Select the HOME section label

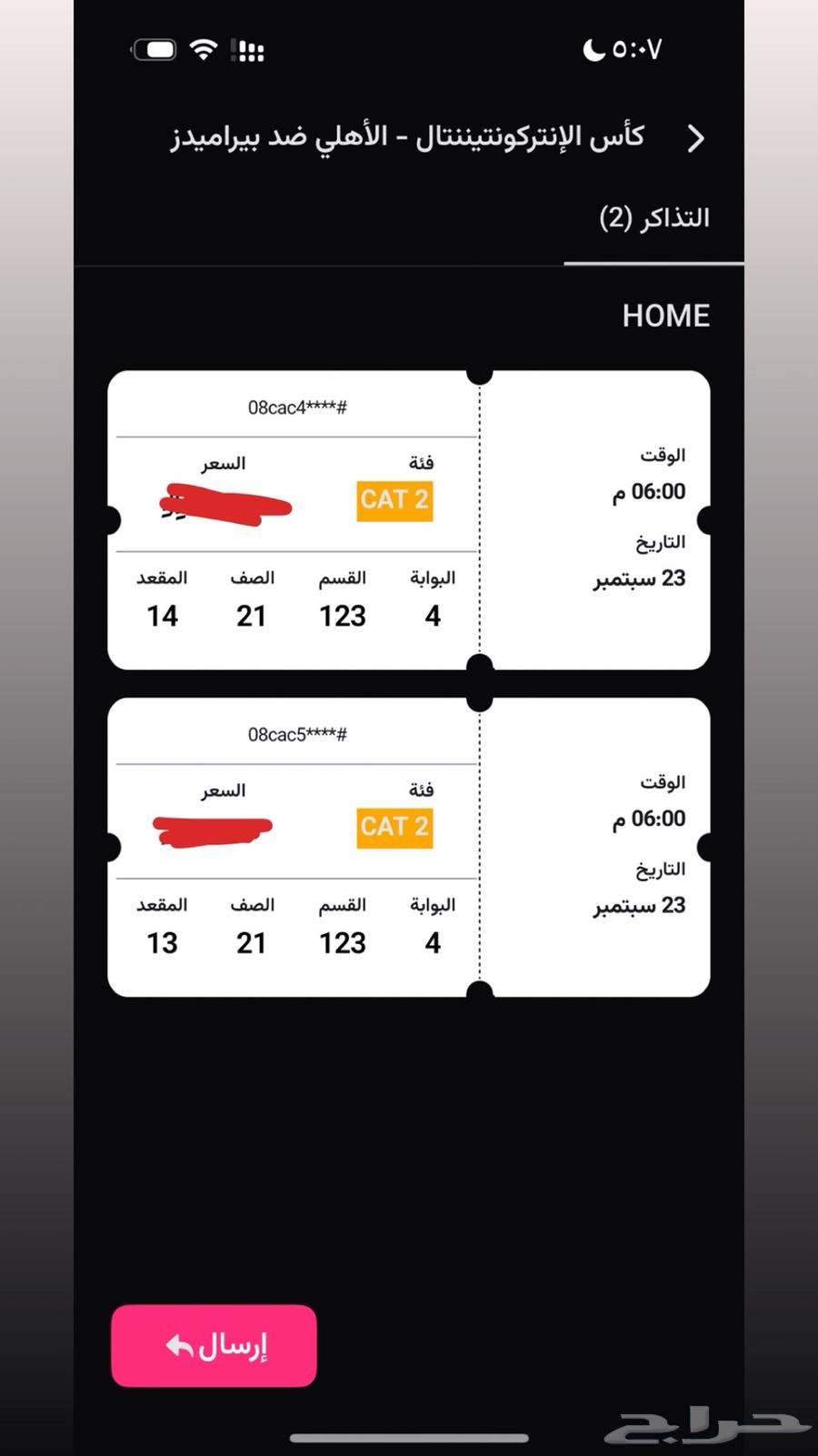coord(666,316)
